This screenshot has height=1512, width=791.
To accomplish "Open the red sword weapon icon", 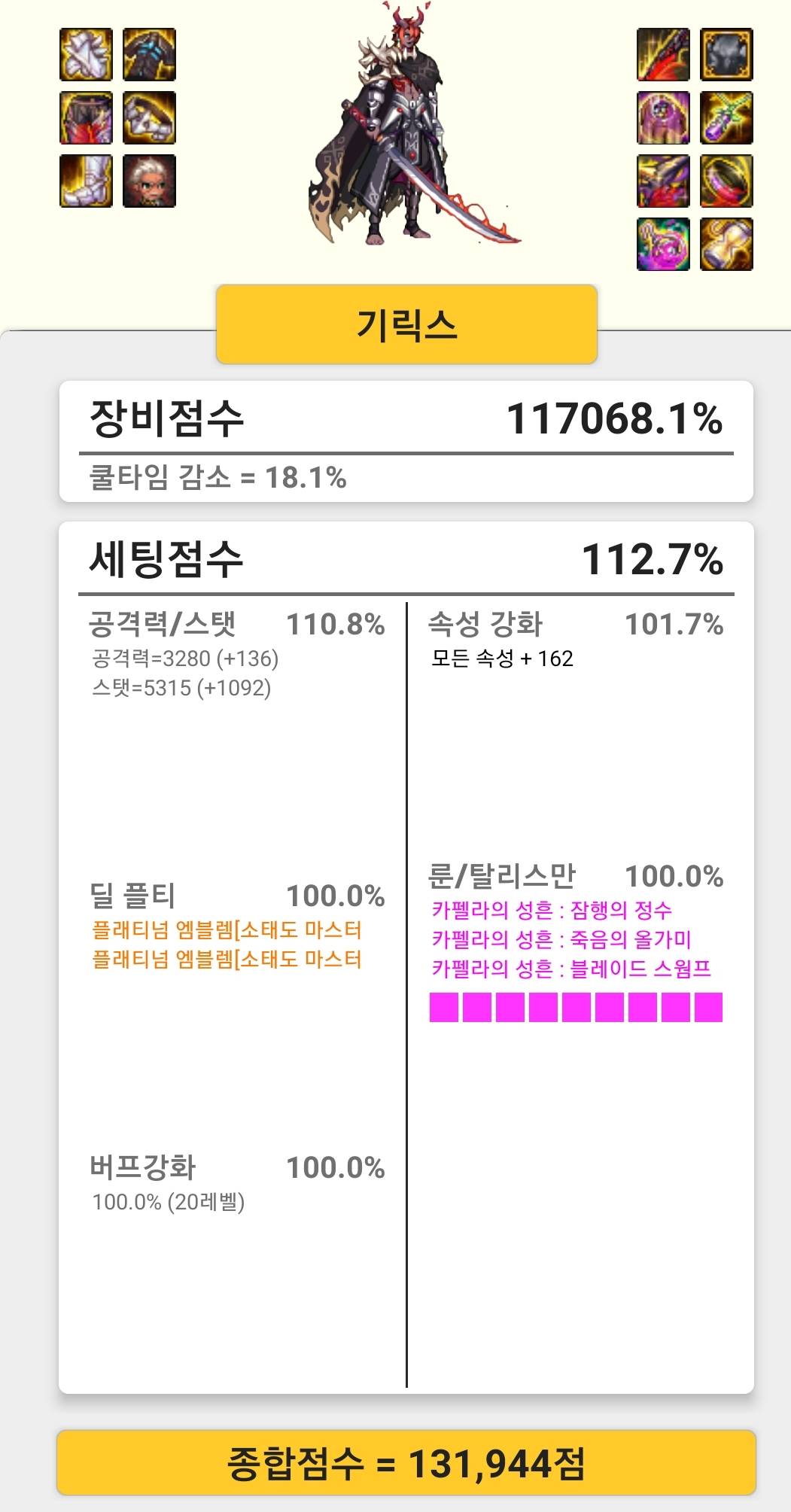I will tap(663, 54).
